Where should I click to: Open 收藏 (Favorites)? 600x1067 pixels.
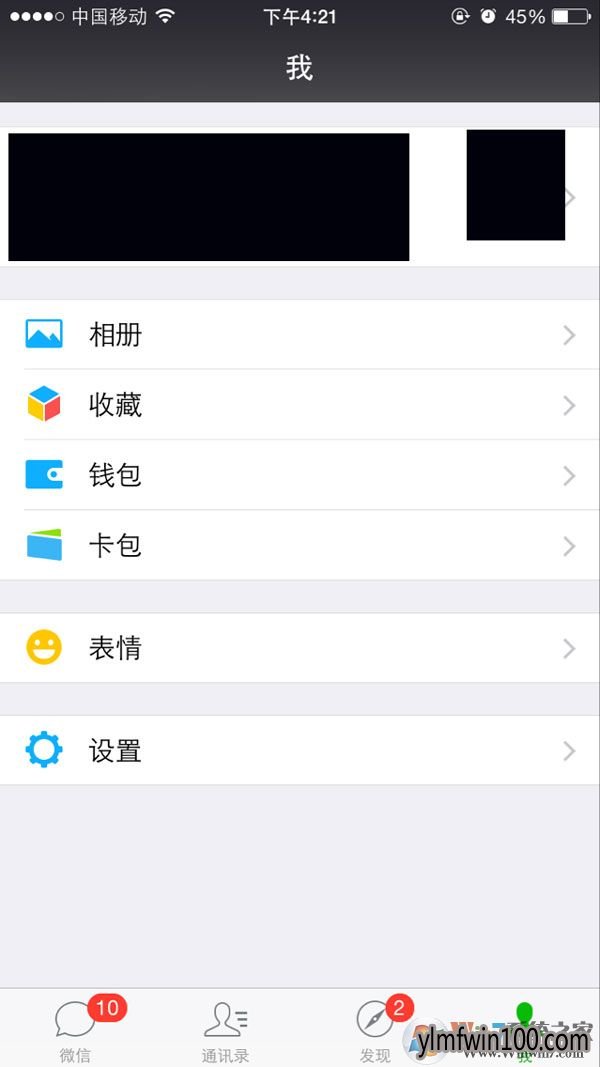tap(299, 405)
